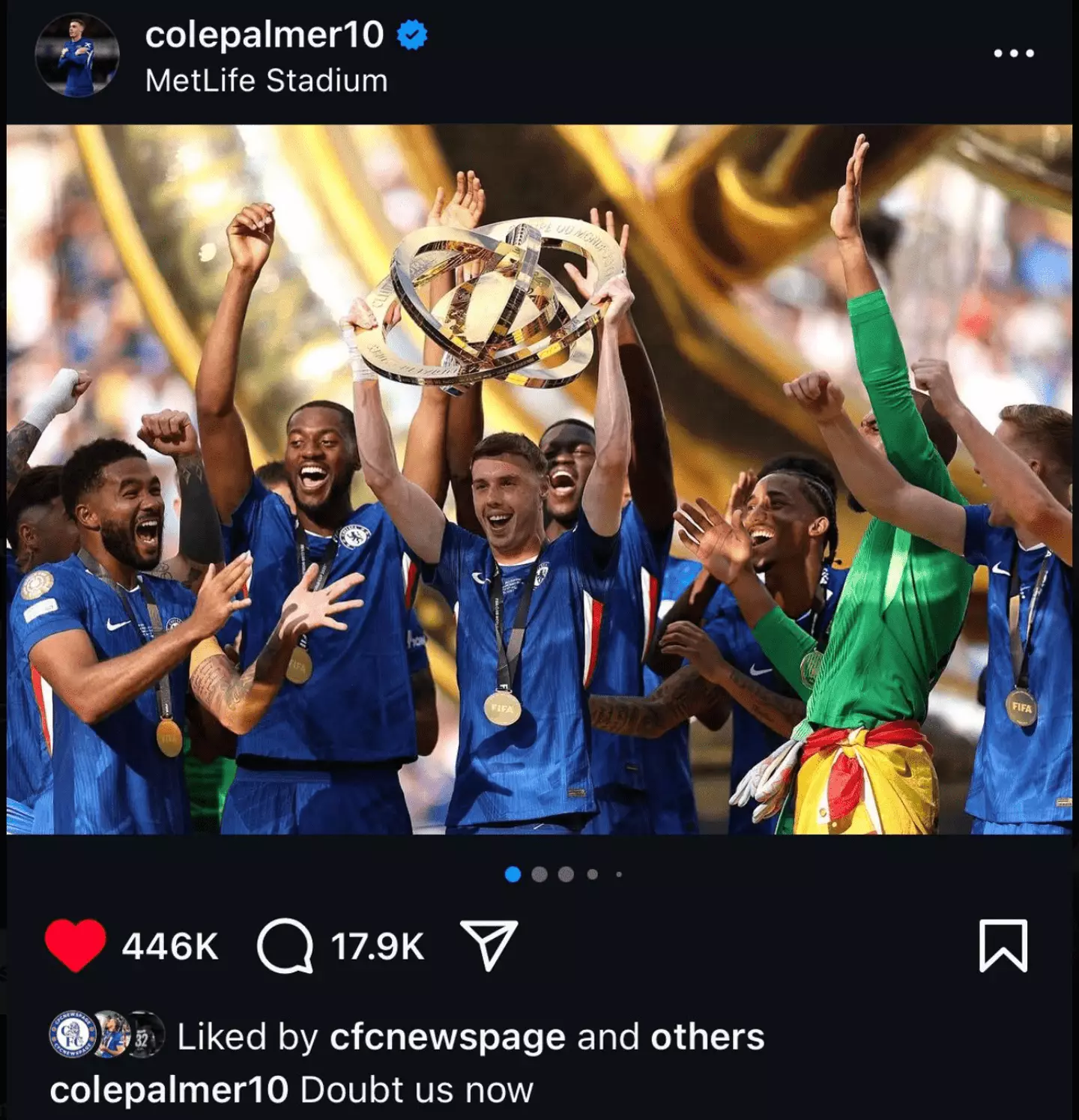Viewport: 1079px width, 1120px height.
Task: Open the comments bubble icon
Action: pos(285,946)
